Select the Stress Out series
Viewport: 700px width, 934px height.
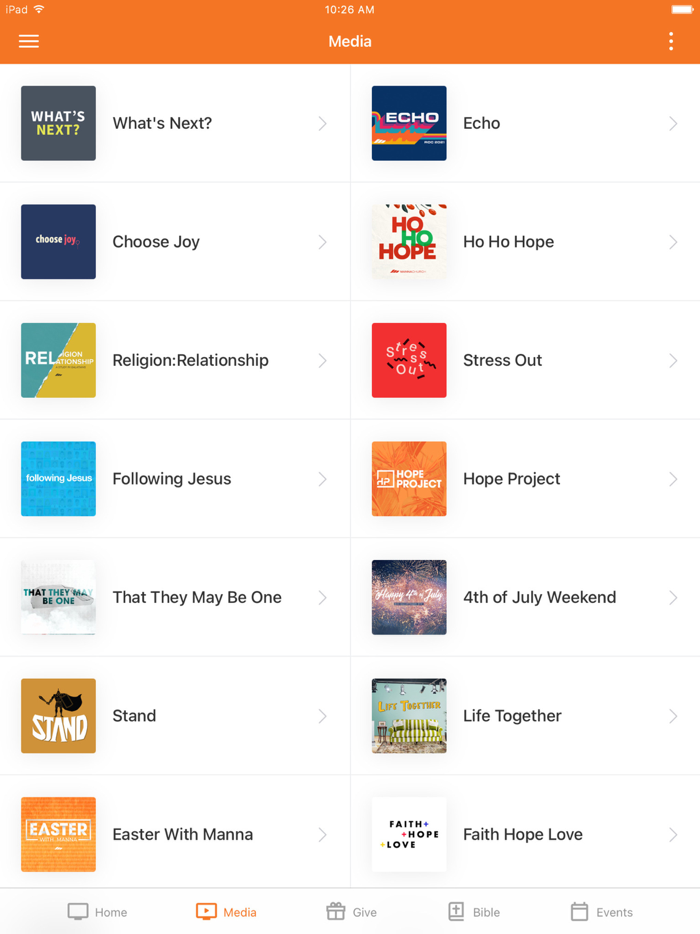pos(525,361)
